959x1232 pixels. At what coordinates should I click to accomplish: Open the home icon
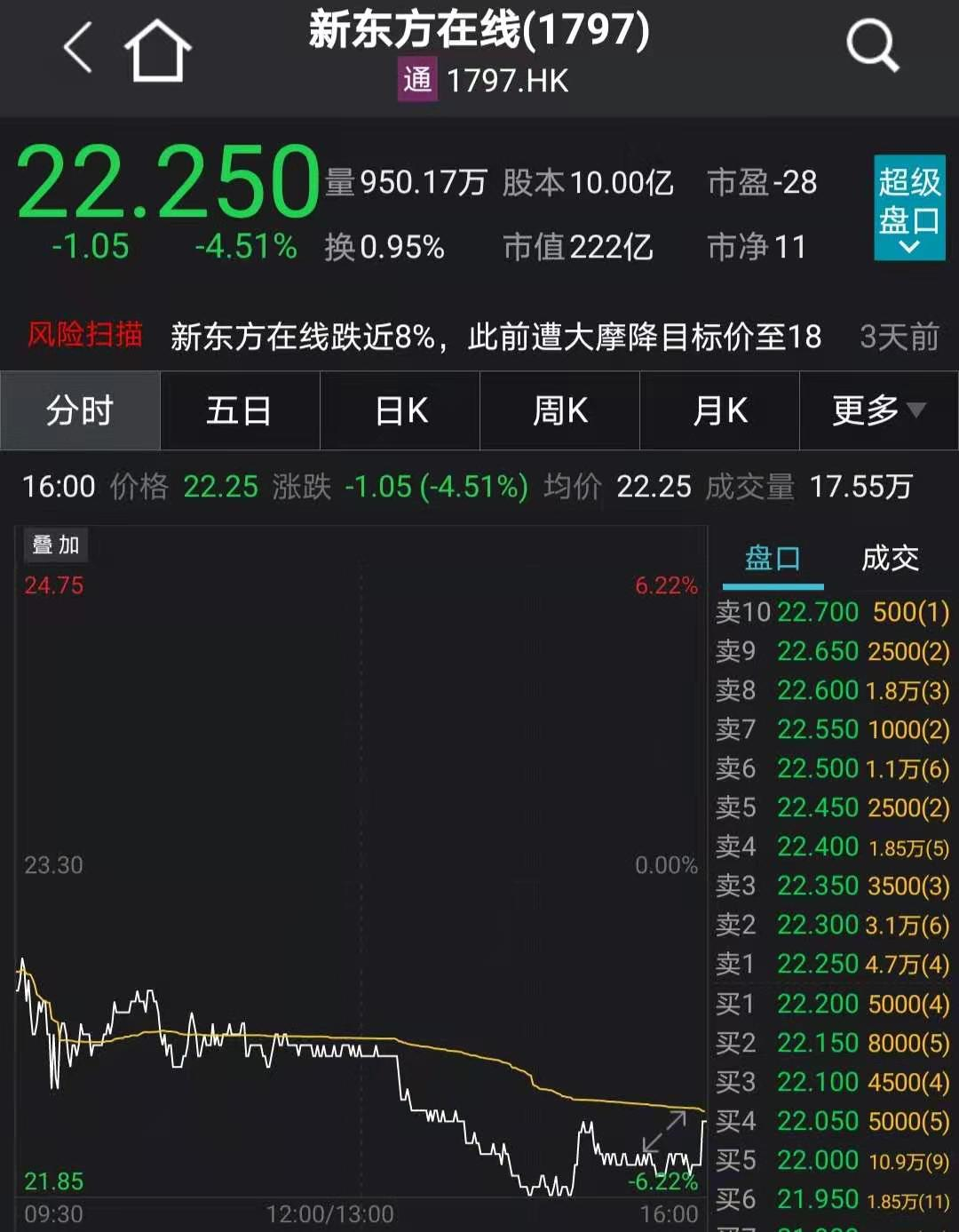157,50
